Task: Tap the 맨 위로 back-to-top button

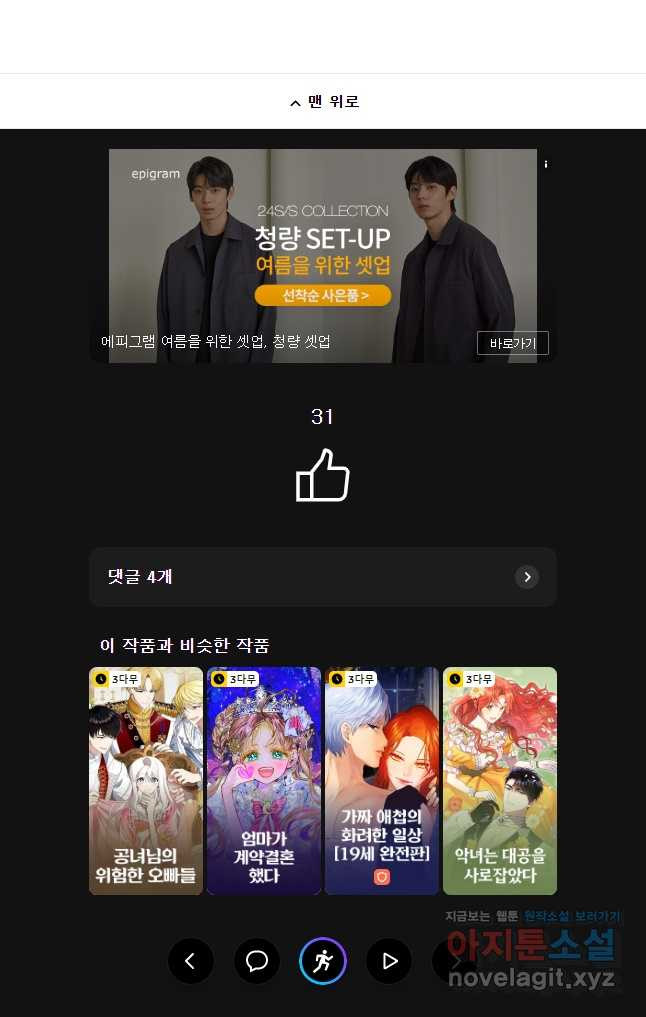Action: (323, 102)
